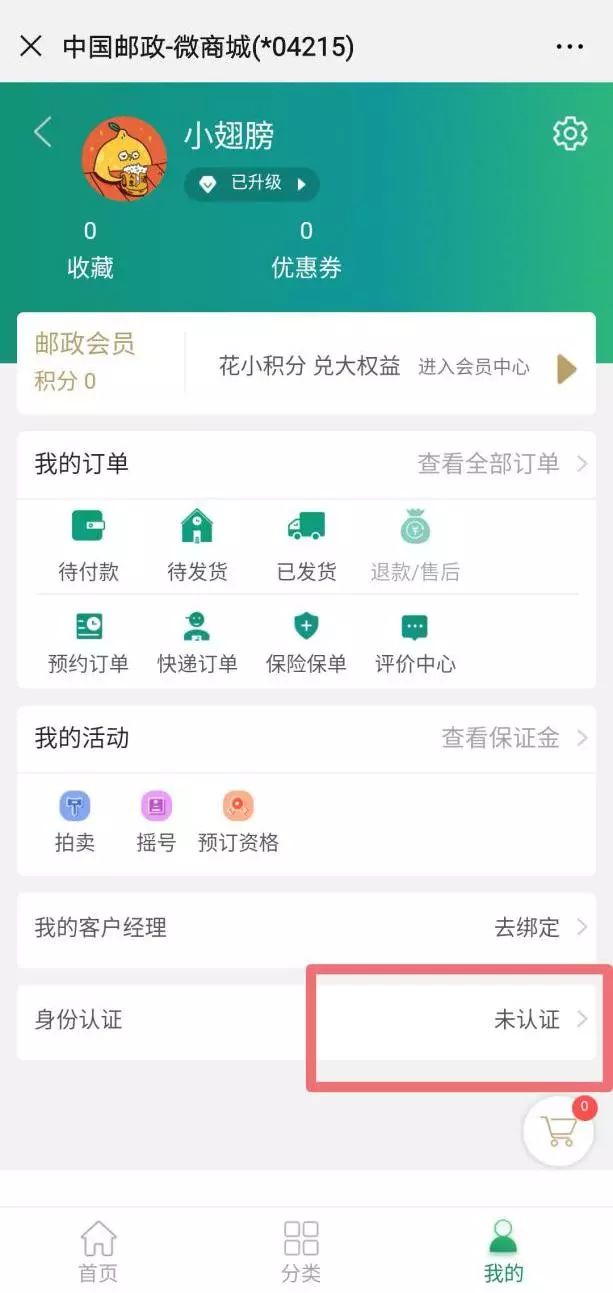
Task: Open 快递订单 express orders
Action: (197, 643)
